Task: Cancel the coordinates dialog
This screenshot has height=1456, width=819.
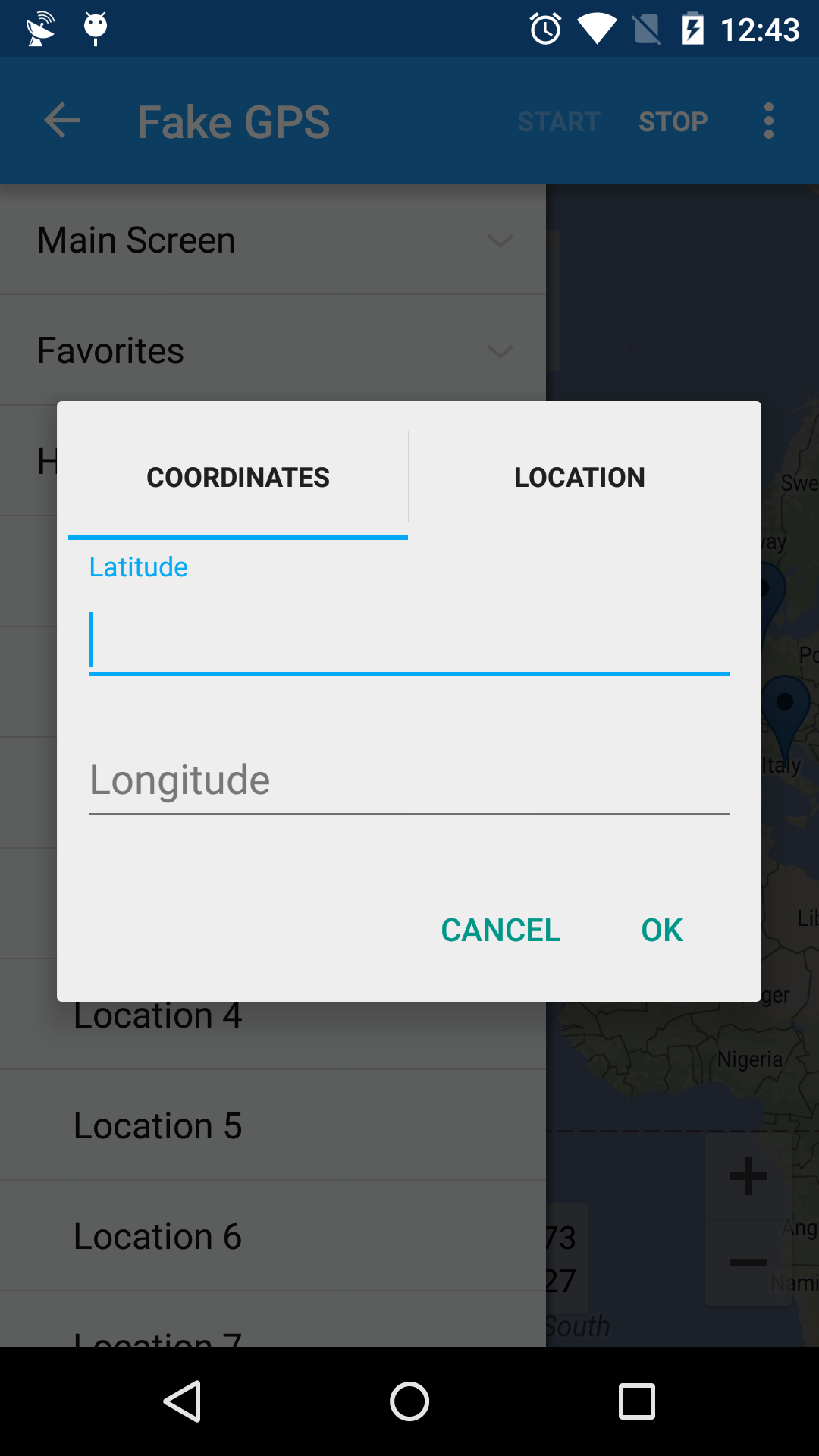Action: tap(500, 930)
